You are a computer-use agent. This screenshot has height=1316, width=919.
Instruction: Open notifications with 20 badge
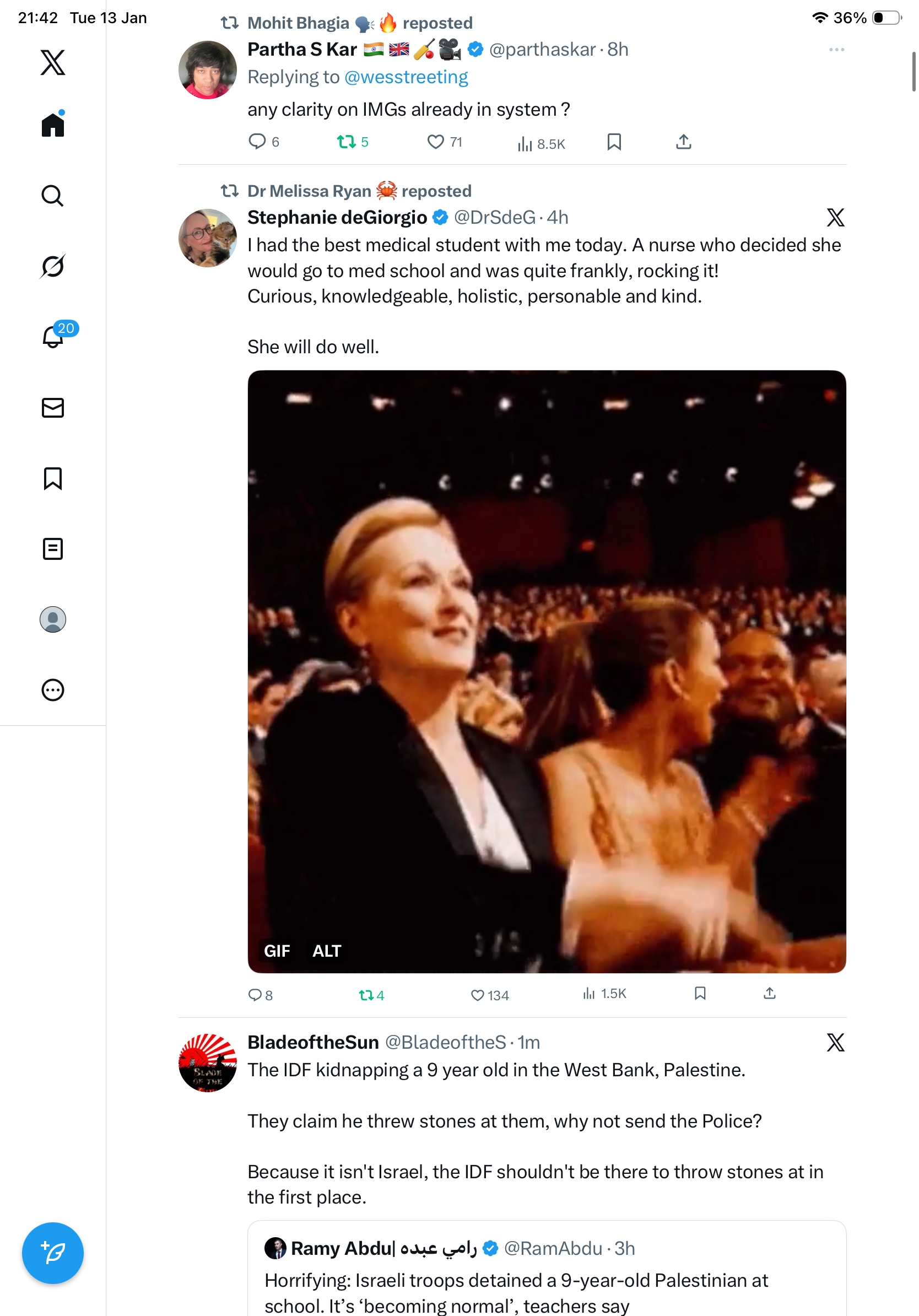point(54,337)
